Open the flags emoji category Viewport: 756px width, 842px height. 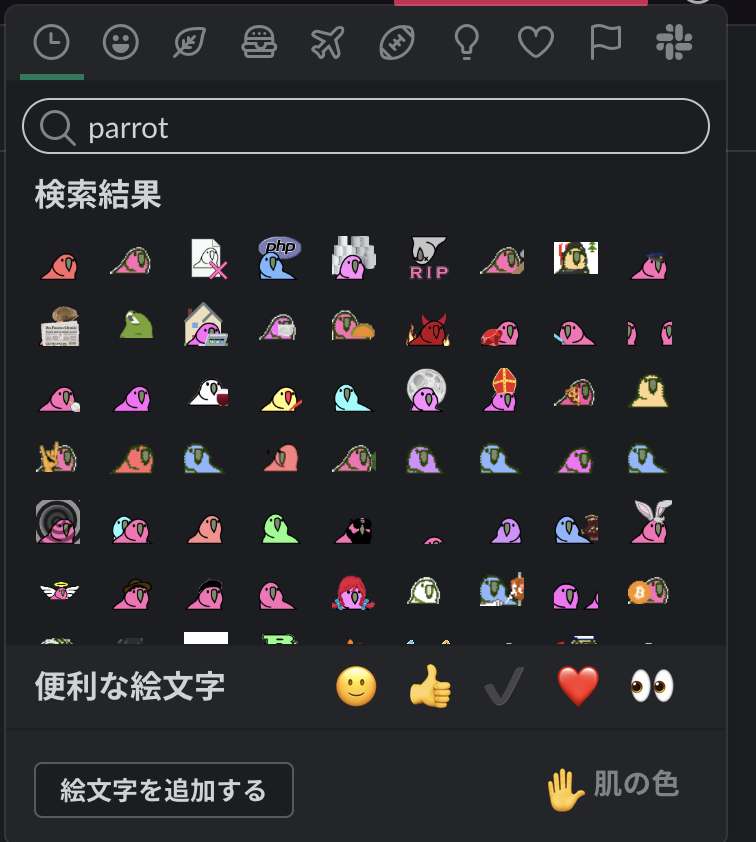[x=605, y=43]
